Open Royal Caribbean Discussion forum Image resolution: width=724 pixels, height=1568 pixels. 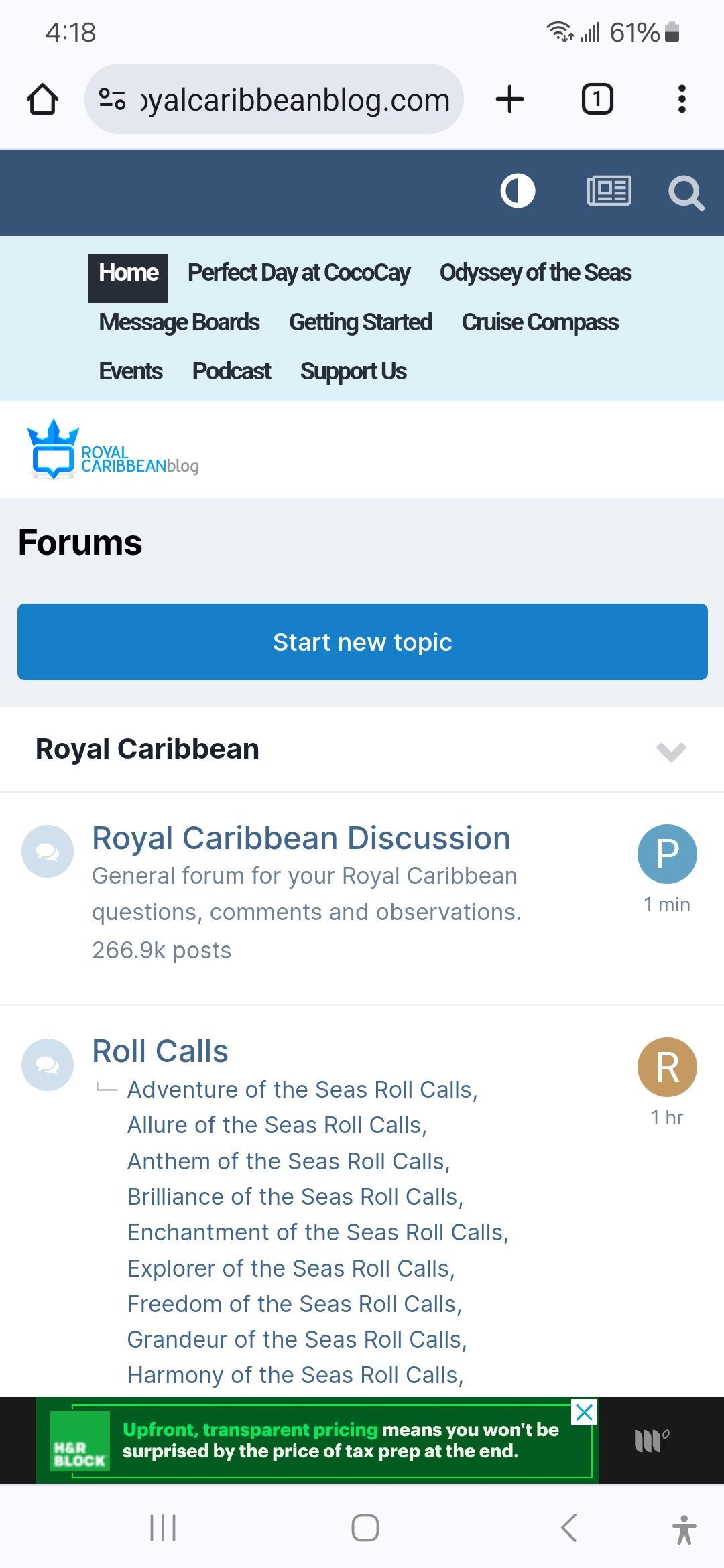click(301, 838)
